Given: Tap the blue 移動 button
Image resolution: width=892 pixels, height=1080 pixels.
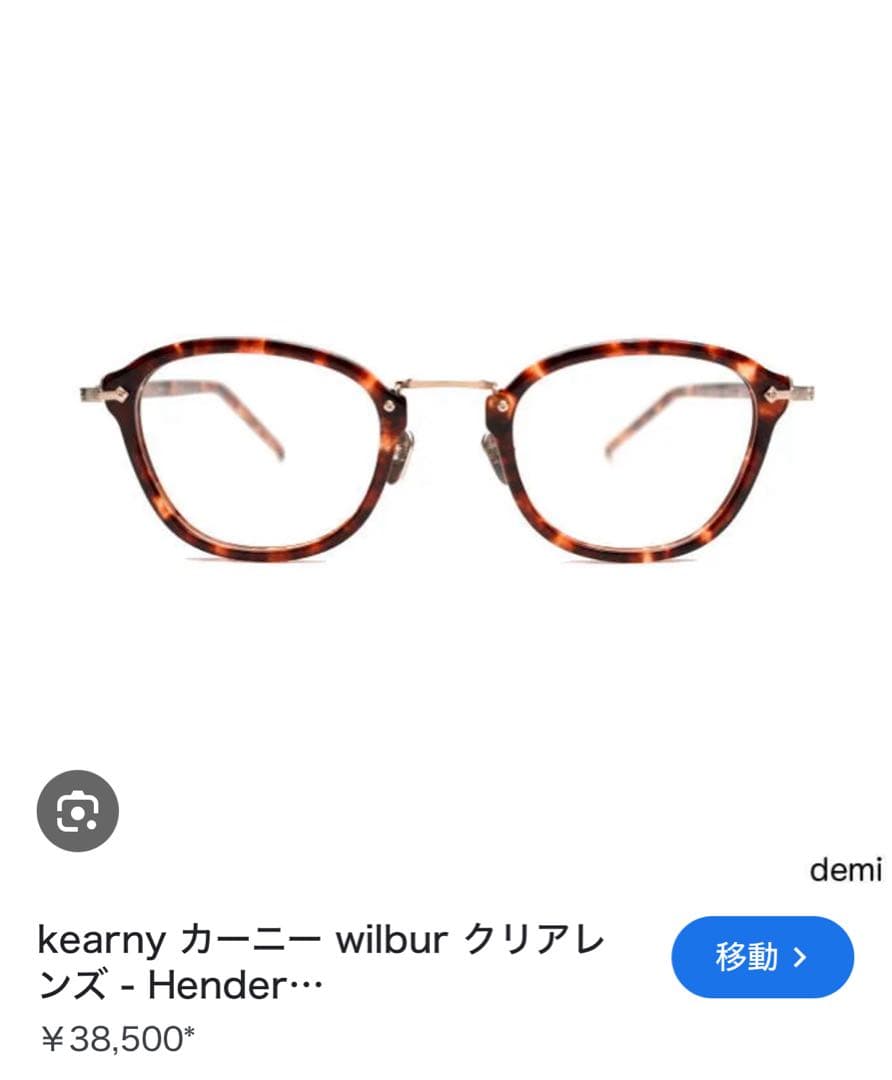Looking at the screenshot, I should pos(762,957).
